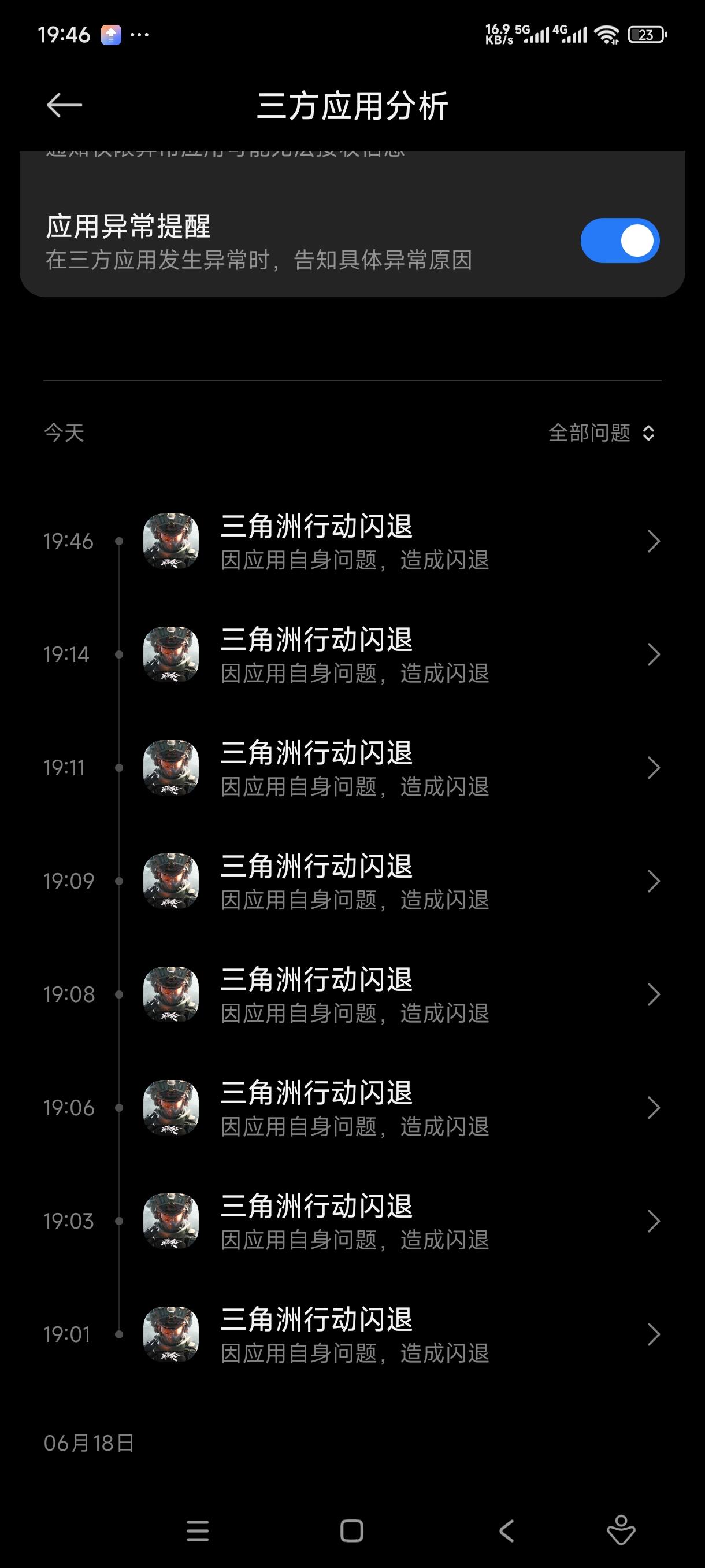705x1568 pixels.
Task: Click the 19:08 entry's game icon
Action: click(171, 994)
